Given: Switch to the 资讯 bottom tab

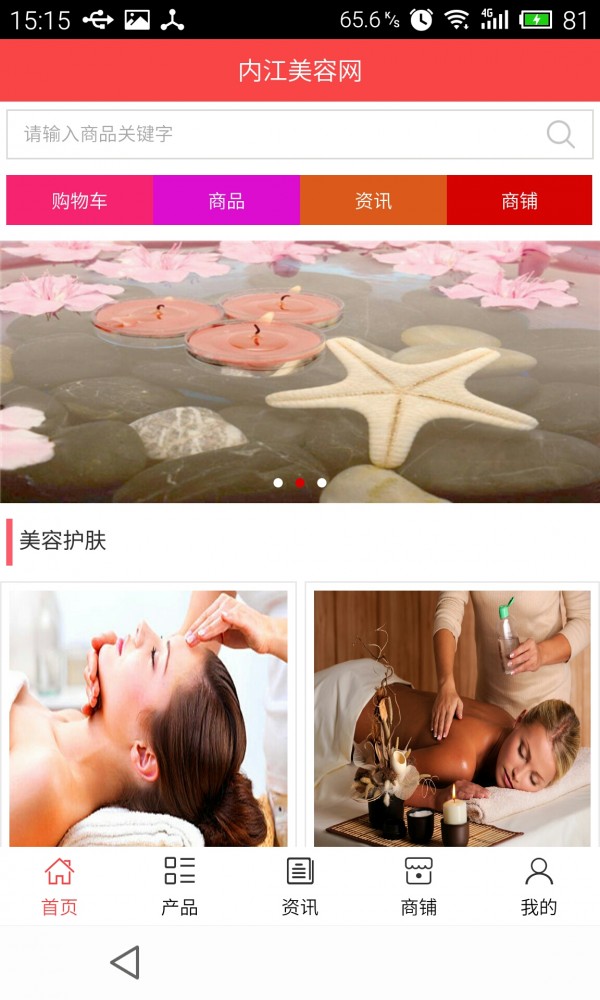Looking at the screenshot, I should (x=300, y=887).
